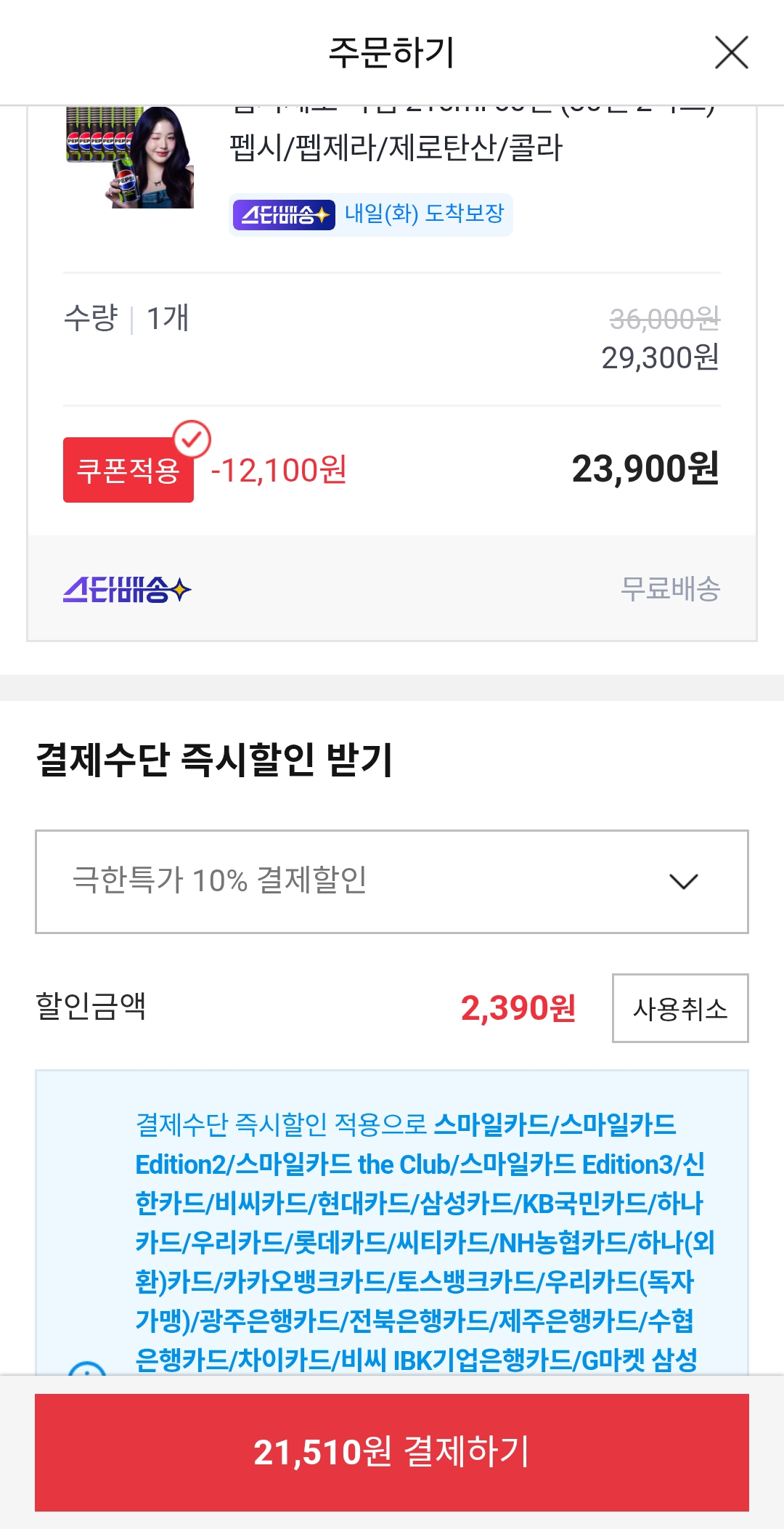Expand the 극한특가 10% 결제할인 dropdown
784x1529 pixels.
click(392, 881)
